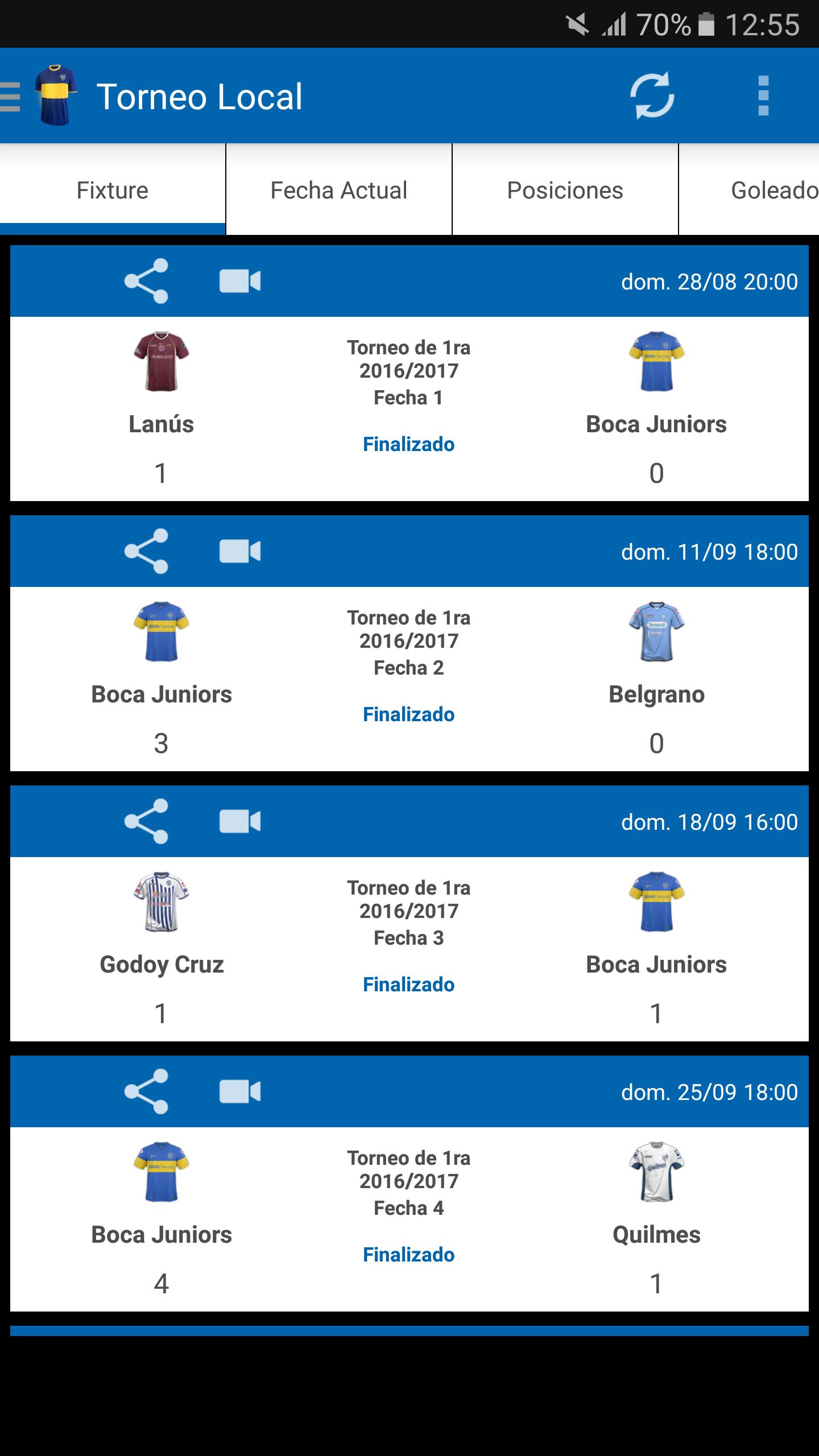Open the Lanús vs Boca Juniors match card
Screen dimensions: 819x1456
point(409,408)
